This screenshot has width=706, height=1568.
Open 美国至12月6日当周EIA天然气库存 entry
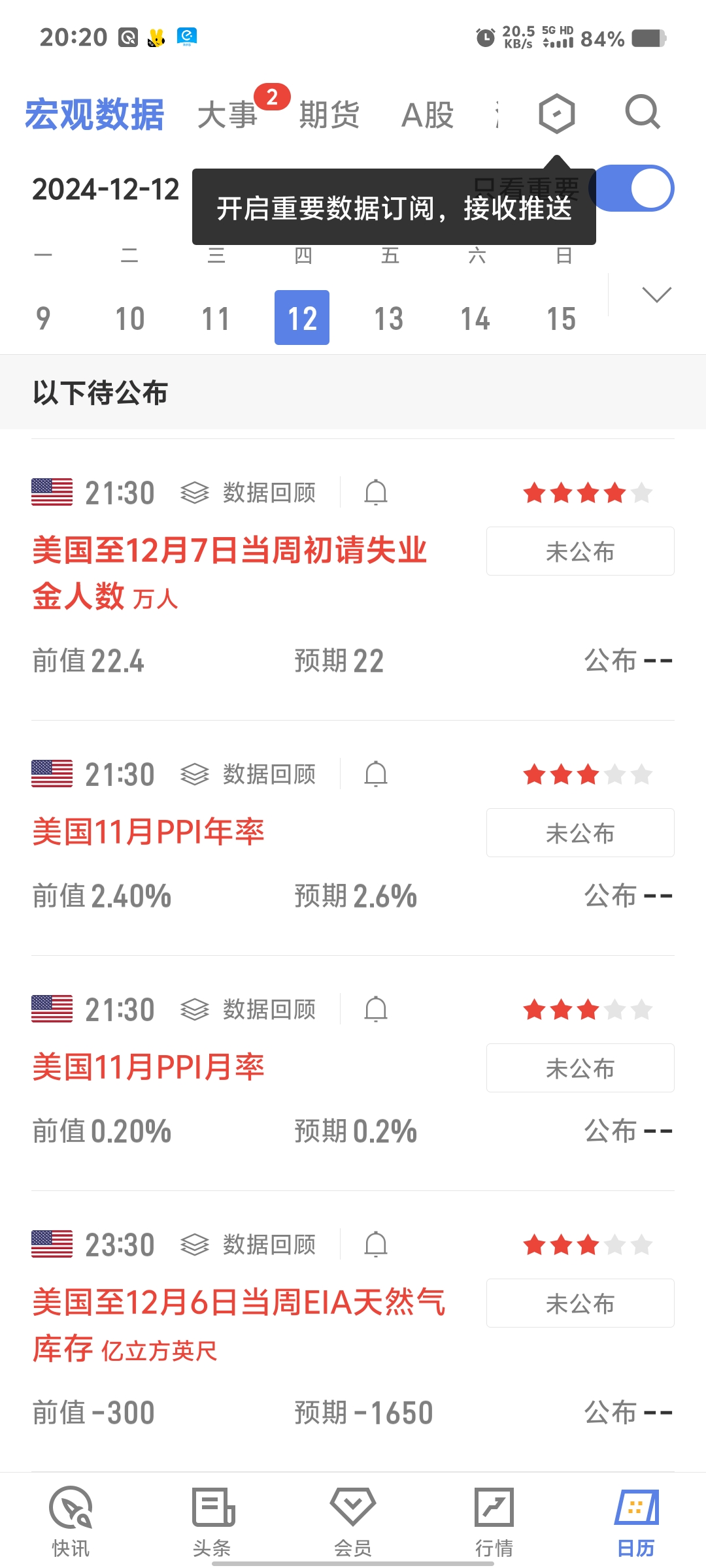[239, 1326]
